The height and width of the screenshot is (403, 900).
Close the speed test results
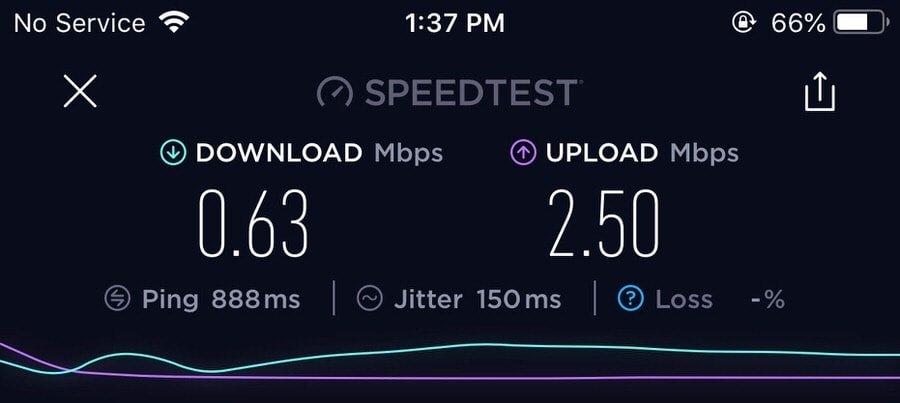[x=80, y=92]
